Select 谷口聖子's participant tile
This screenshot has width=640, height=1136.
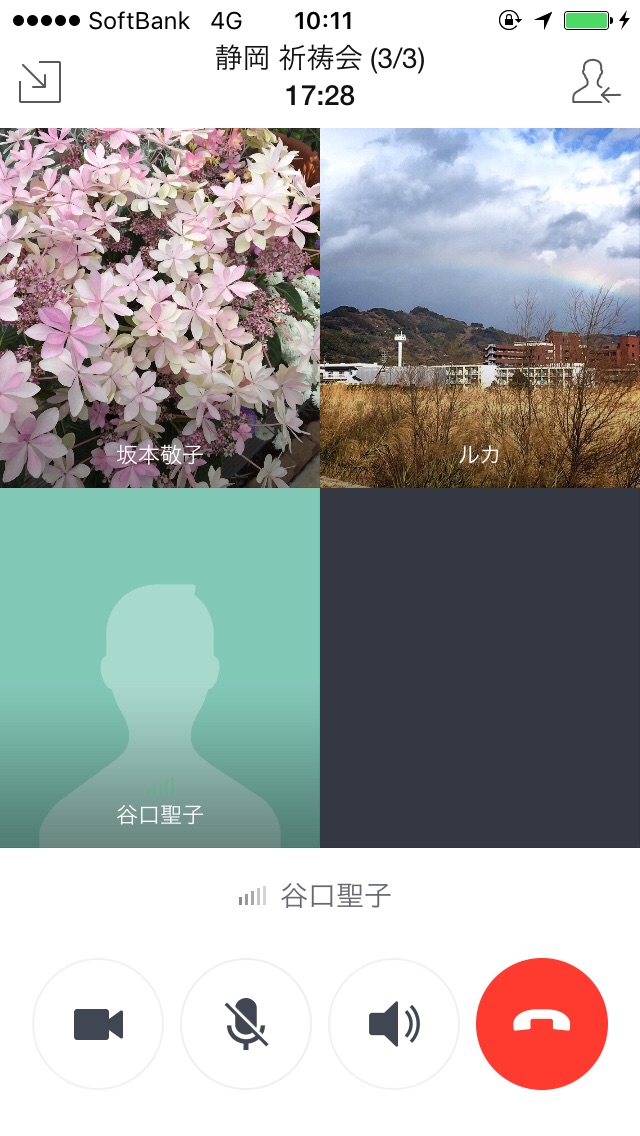pyautogui.click(x=160, y=668)
